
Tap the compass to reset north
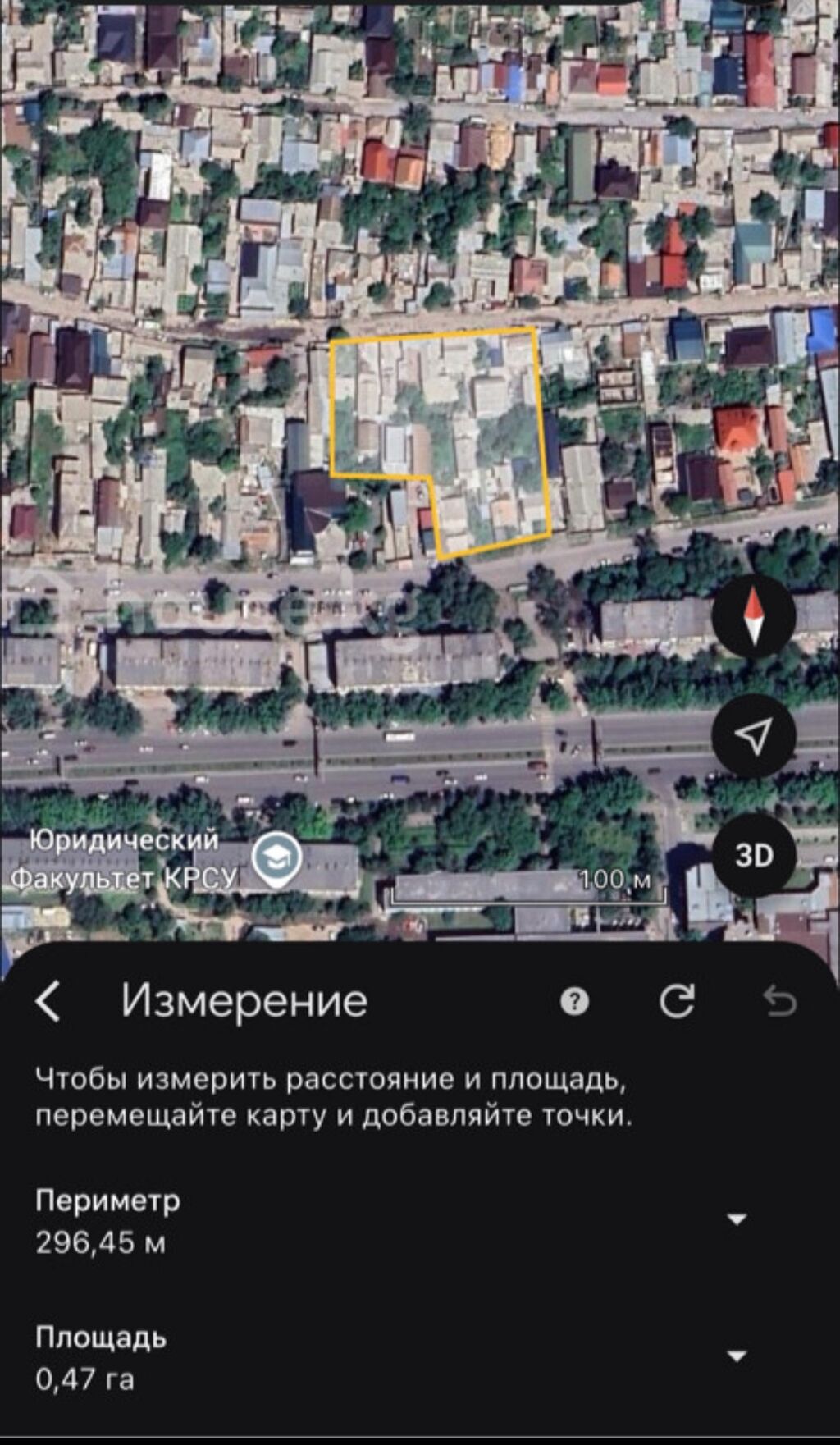click(x=754, y=615)
